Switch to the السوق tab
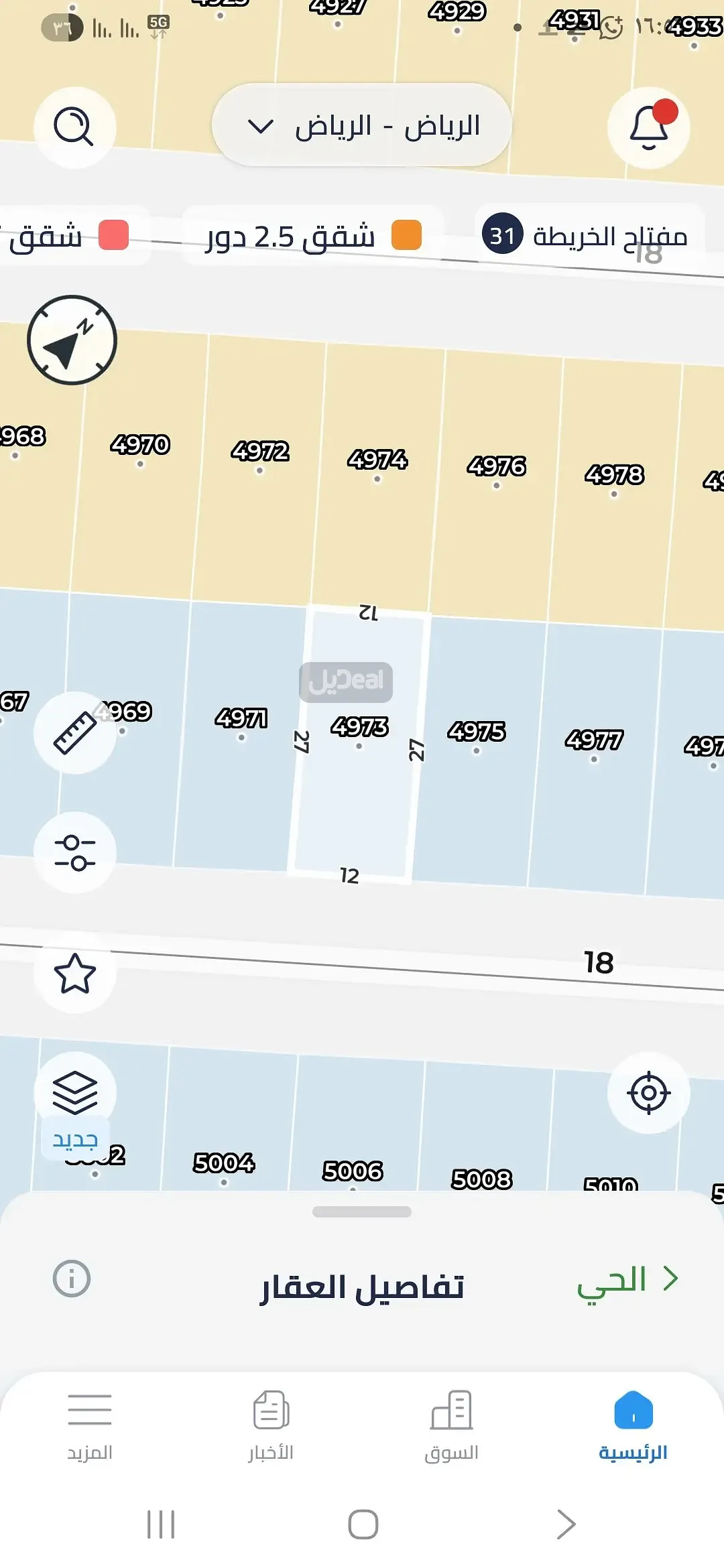The height and width of the screenshot is (1568, 724). point(451,1426)
